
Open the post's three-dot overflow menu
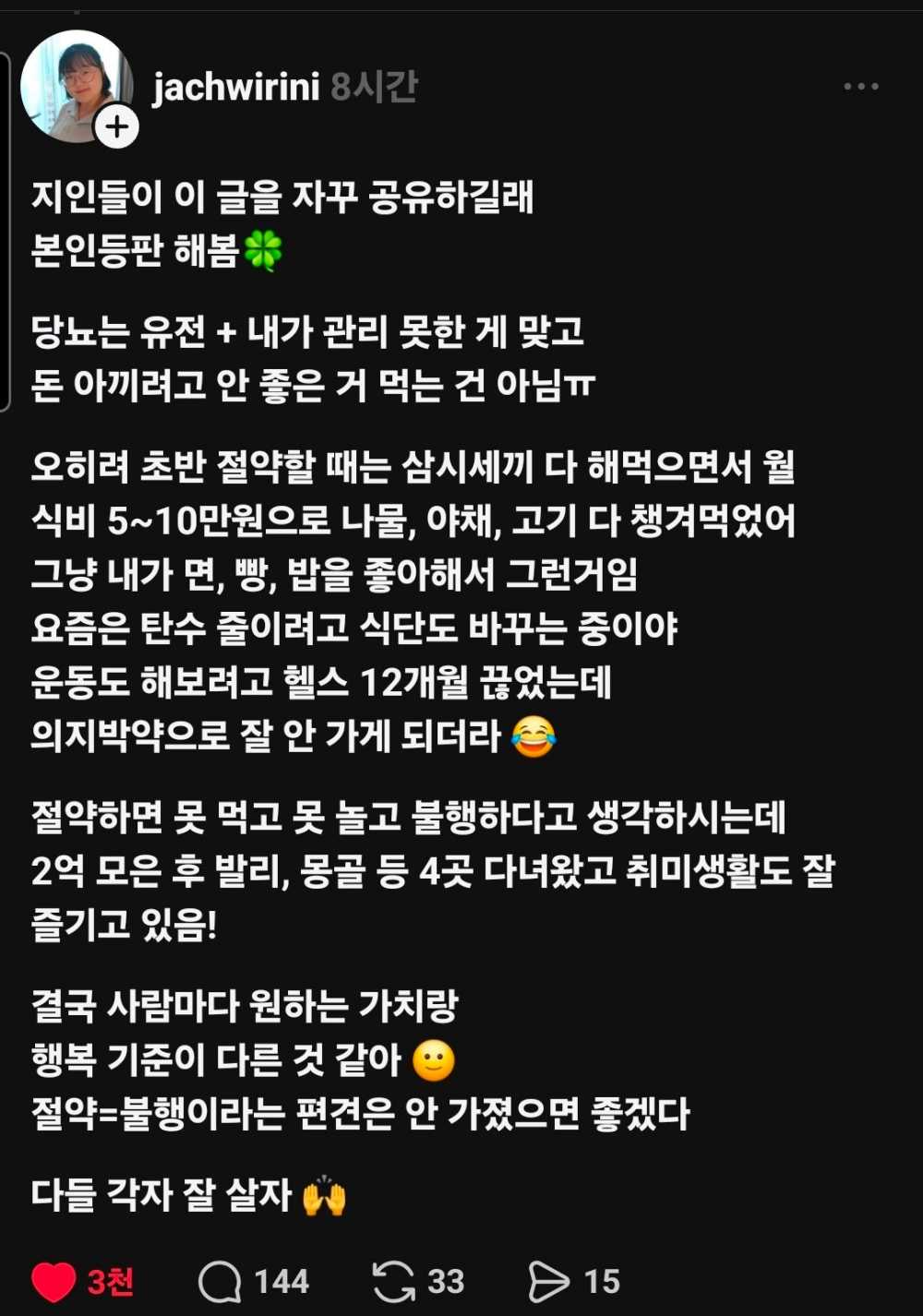pyautogui.click(x=860, y=87)
